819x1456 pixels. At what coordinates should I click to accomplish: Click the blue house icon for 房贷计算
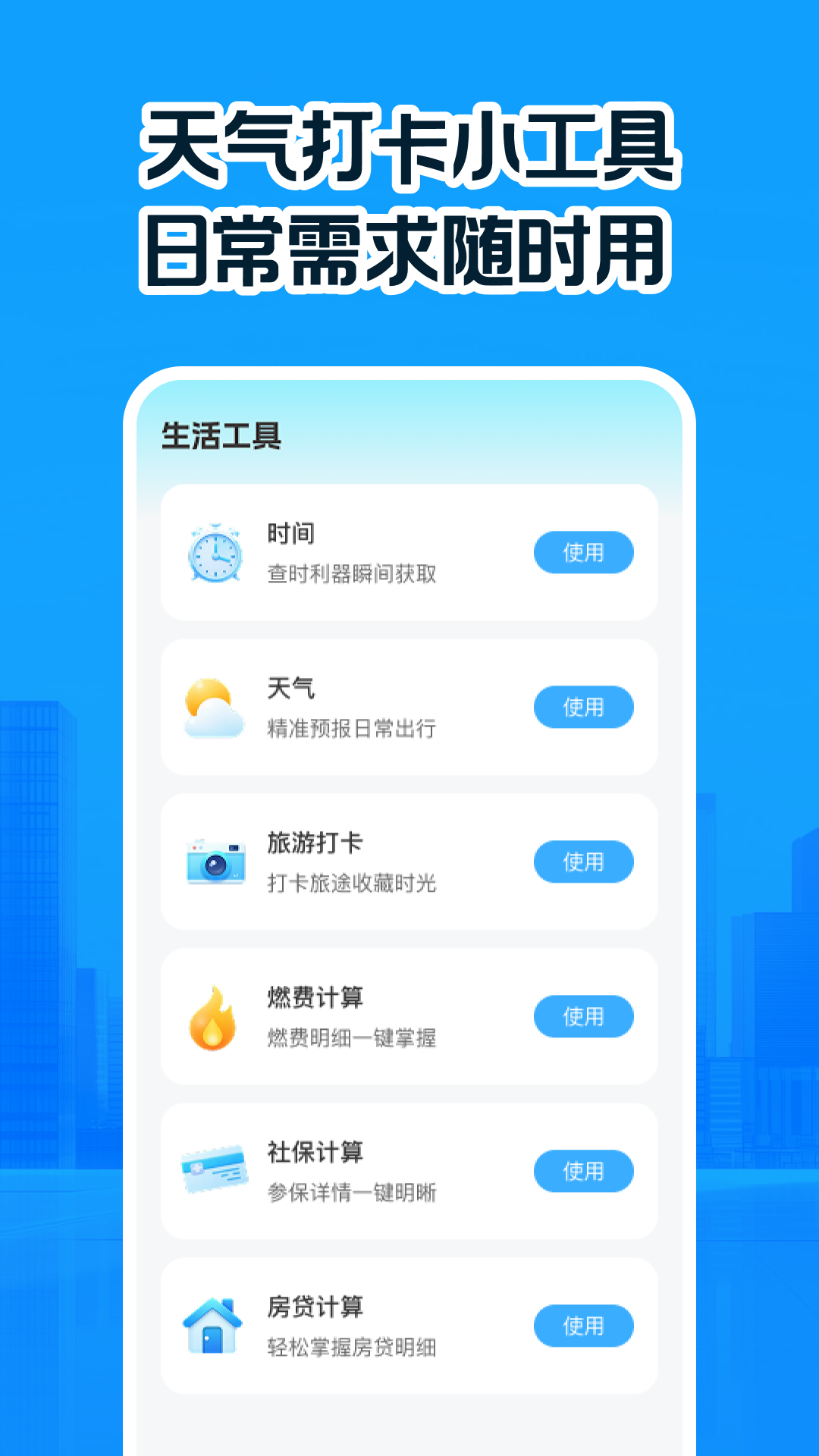tap(215, 1326)
